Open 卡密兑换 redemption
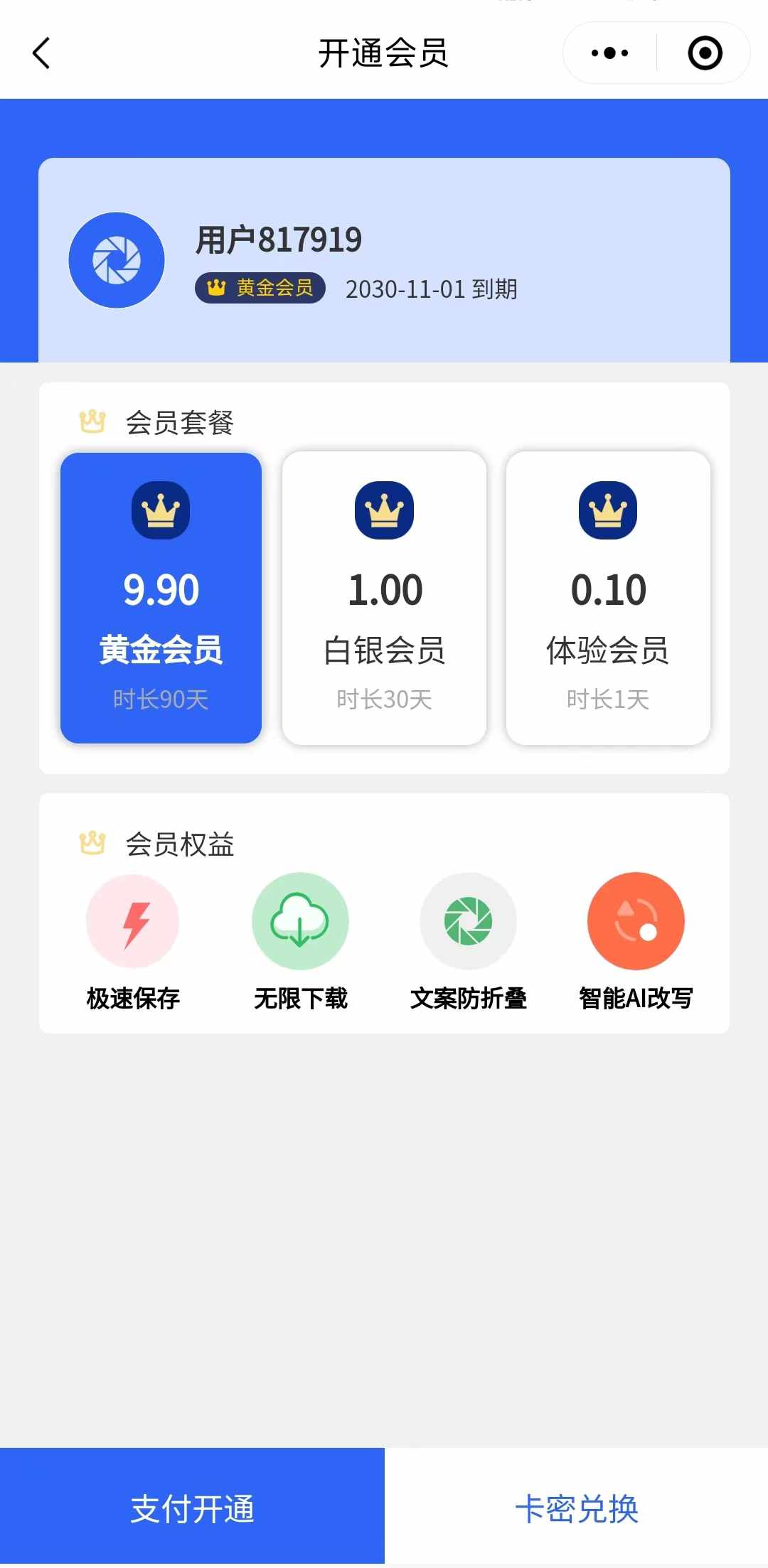The height and width of the screenshot is (1568, 768). (x=576, y=1508)
